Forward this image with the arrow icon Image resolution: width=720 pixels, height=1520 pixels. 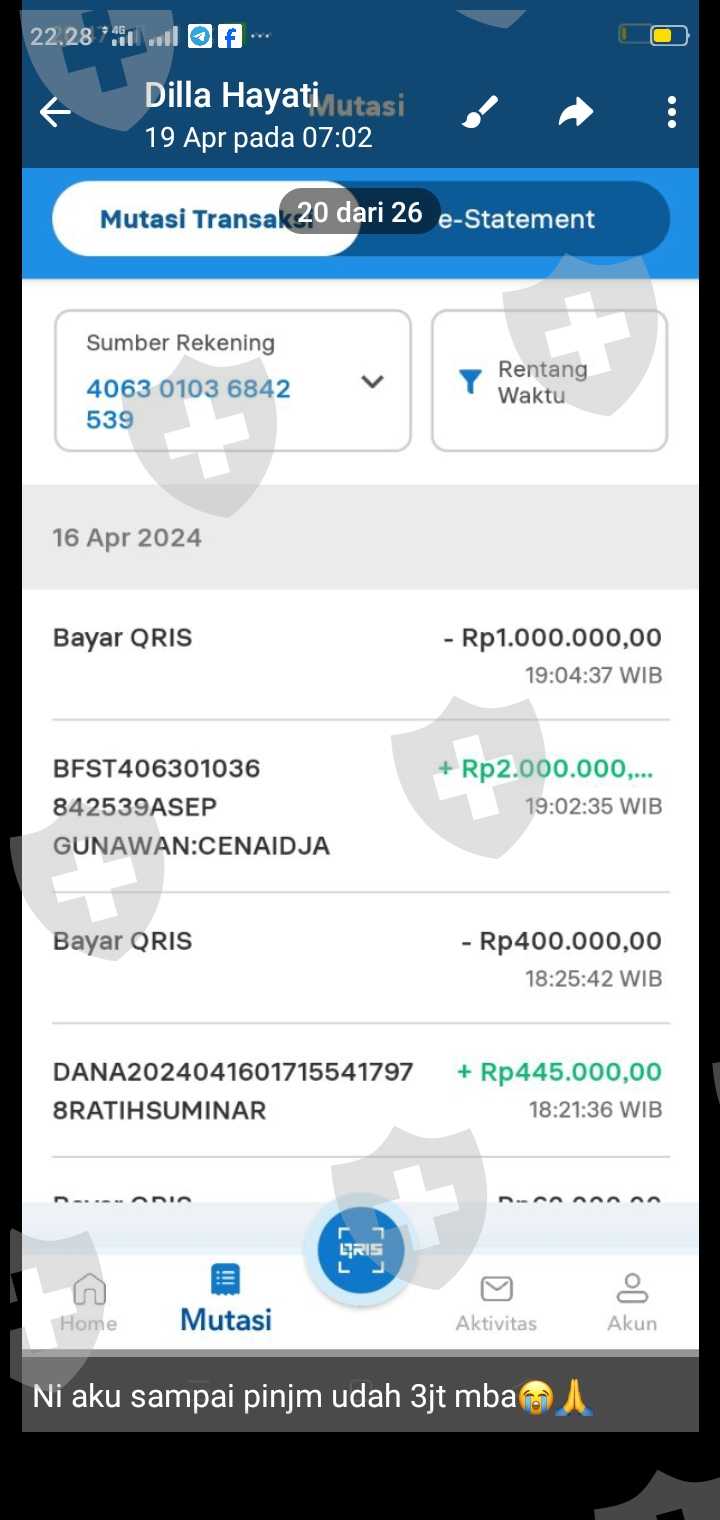576,113
